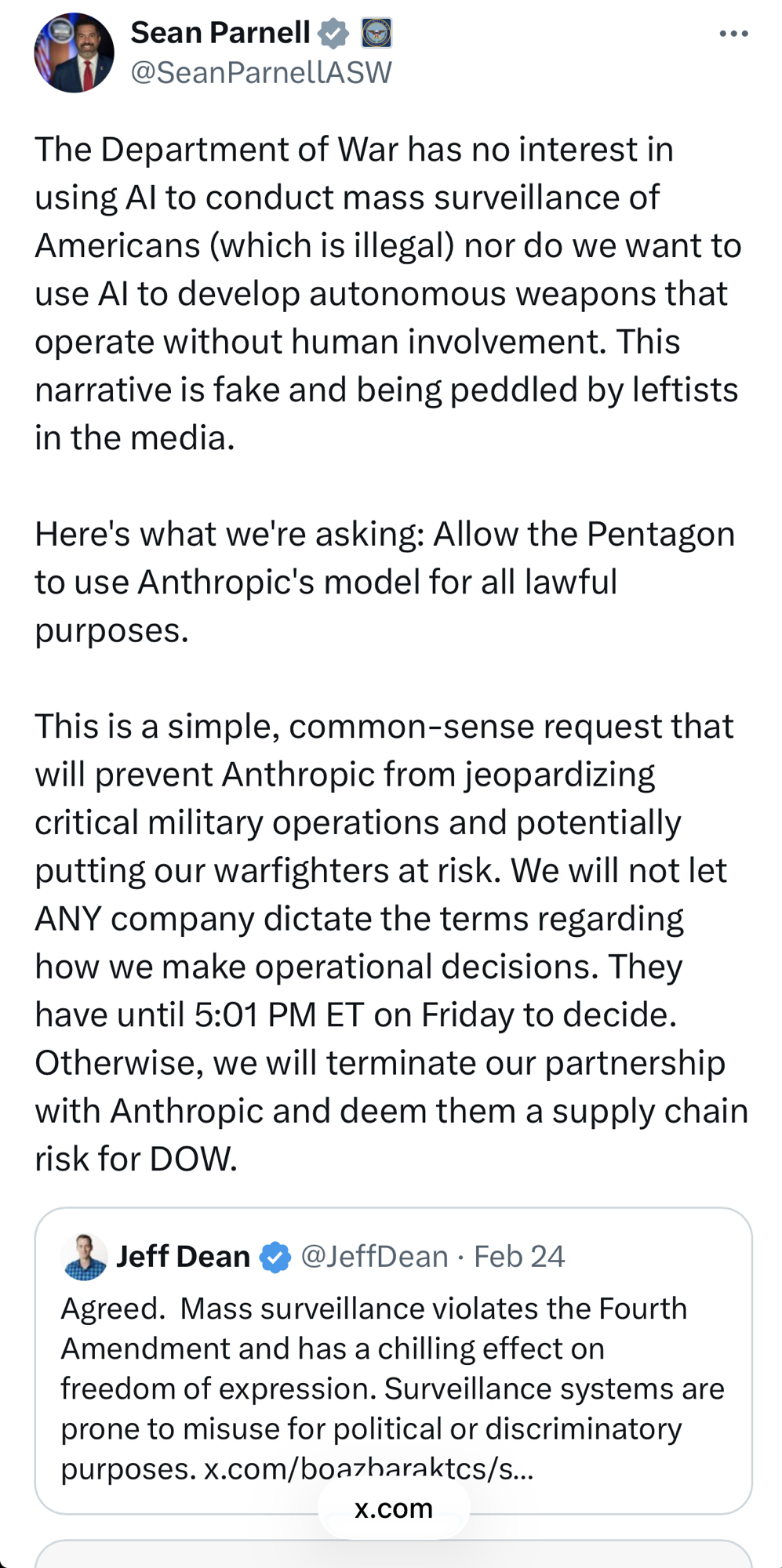Screen dimensions: 782x1568
Task: Tap the x.com address pill
Action: [393, 1508]
